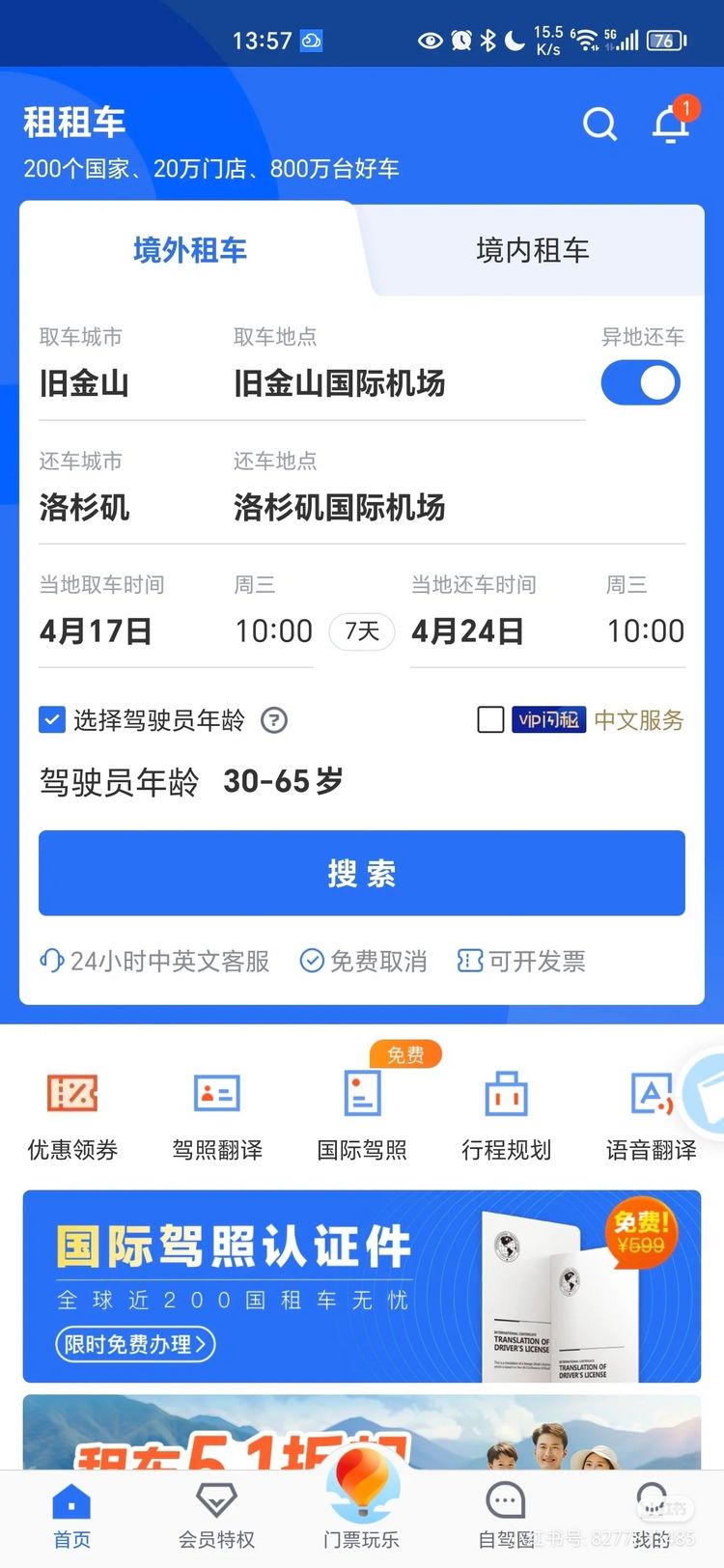Open the 国际驾照认证件 banner

coord(362,1286)
